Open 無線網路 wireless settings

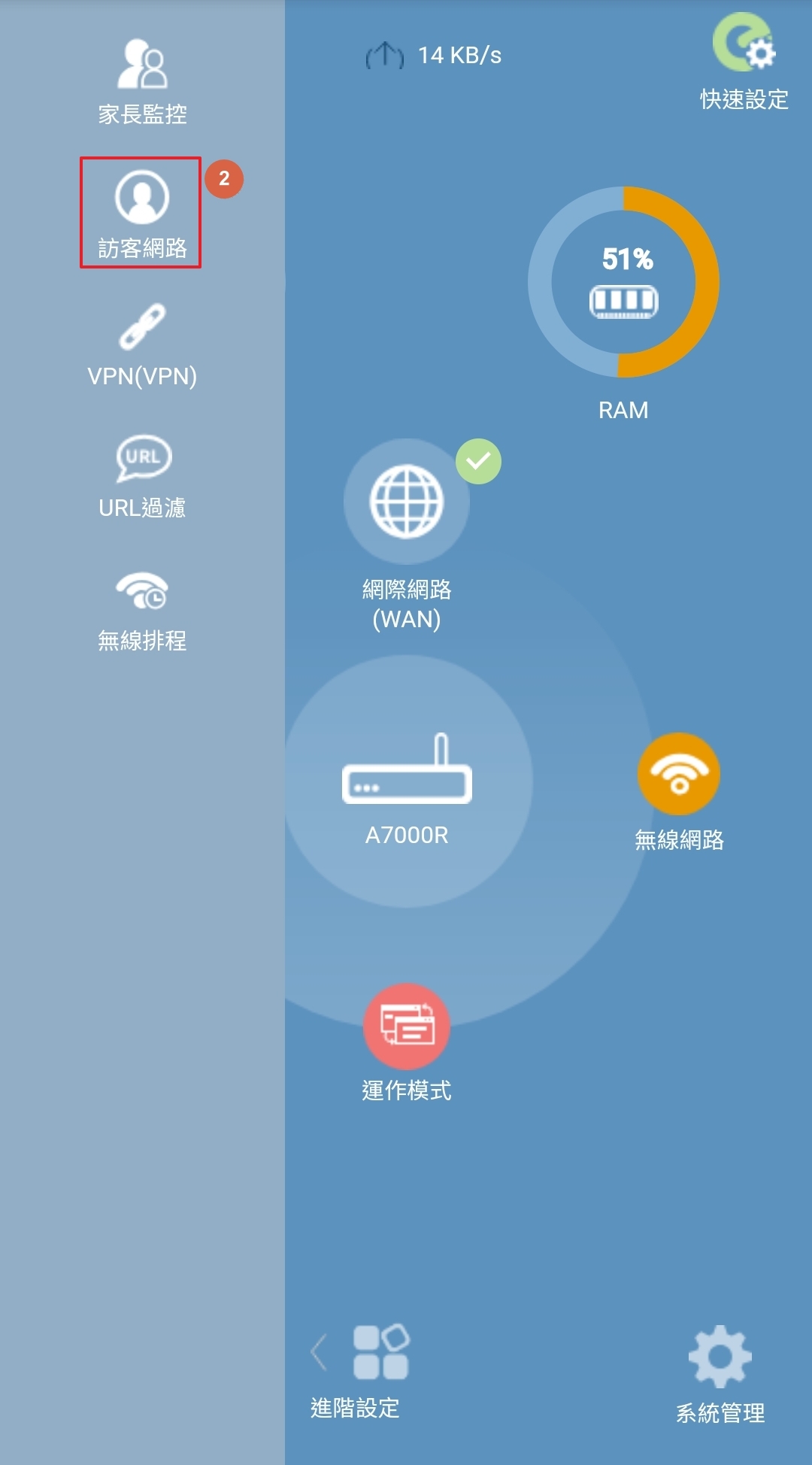click(679, 775)
